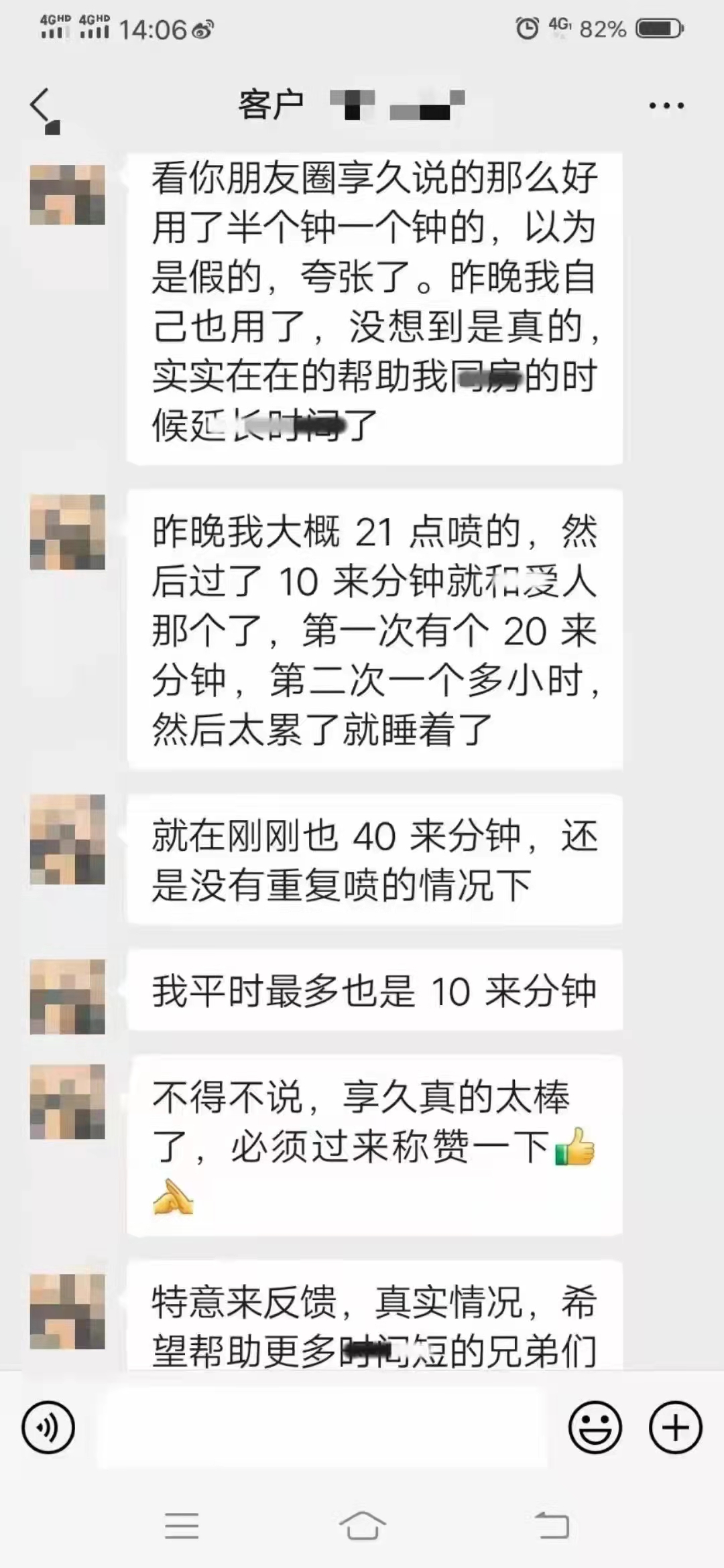Open the emoji picker
The height and width of the screenshot is (1568, 724).
tap(595, 1427)
